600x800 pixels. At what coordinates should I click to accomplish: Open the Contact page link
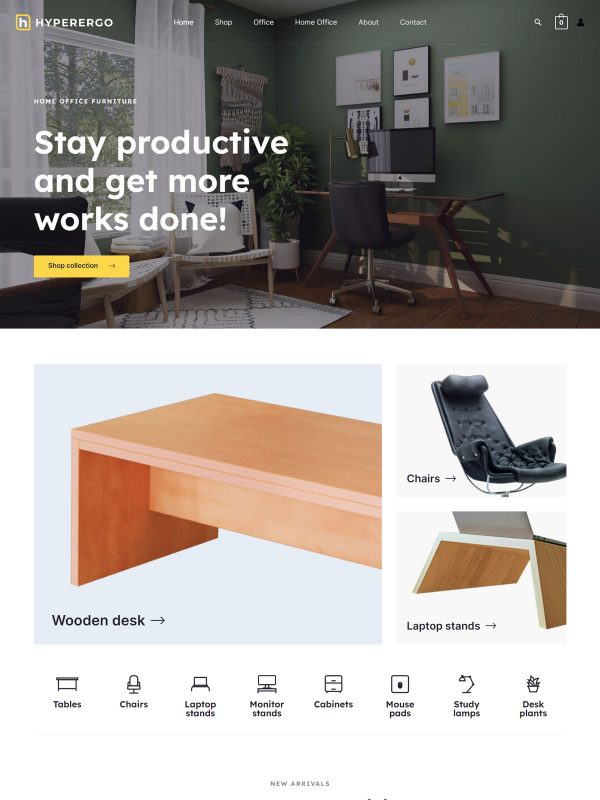pyautogui.click(x=413, y=22)
